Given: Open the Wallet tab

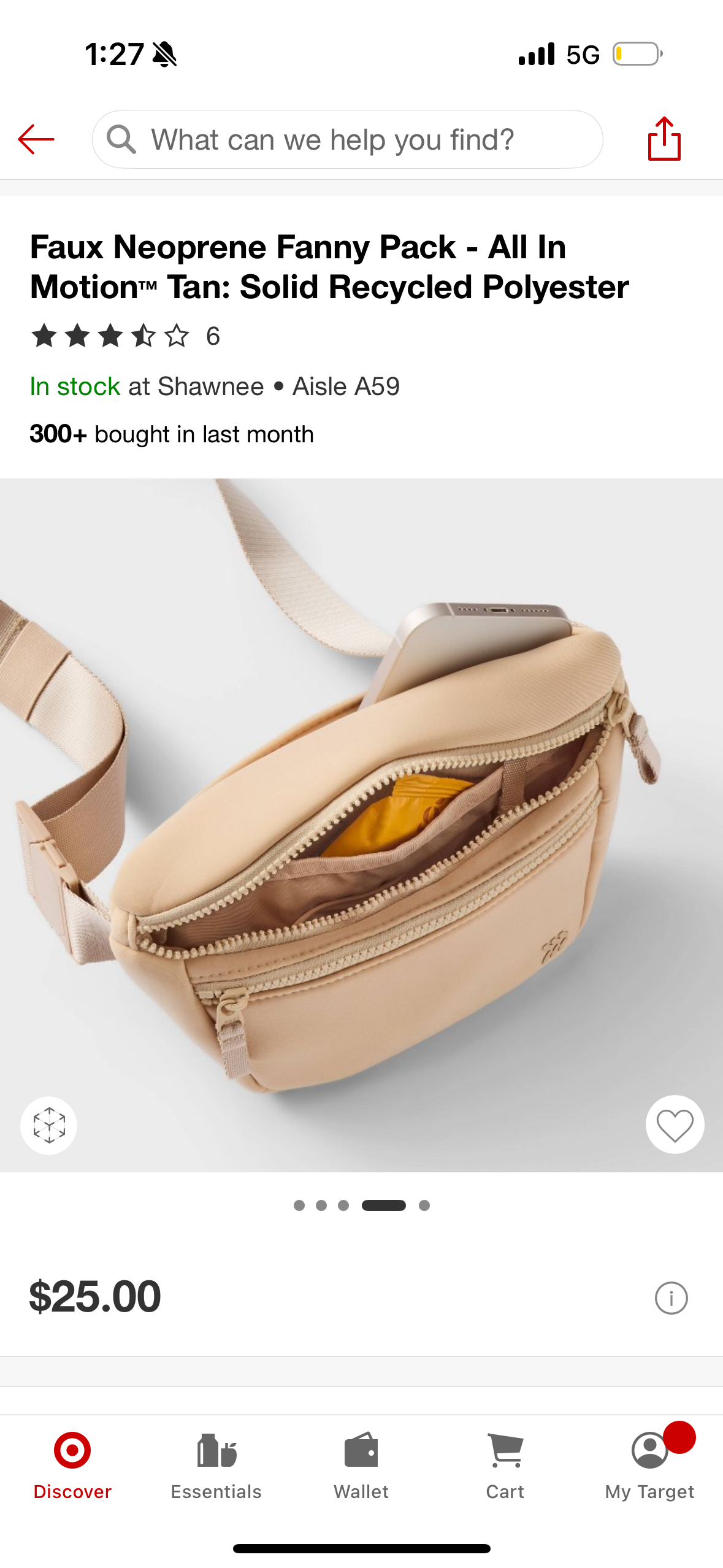Looking at the screenshot, I should pos(361,1466).
